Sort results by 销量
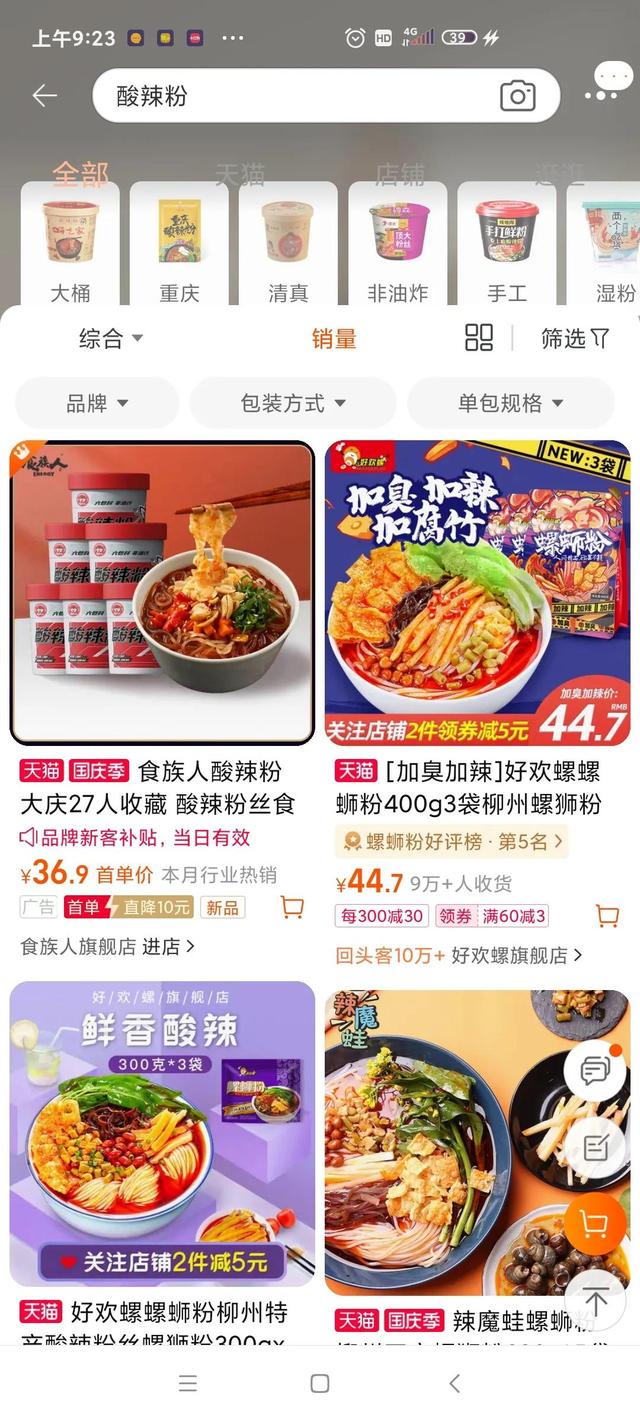This screenshot has width=640, height=1422. tap(334, 339)
